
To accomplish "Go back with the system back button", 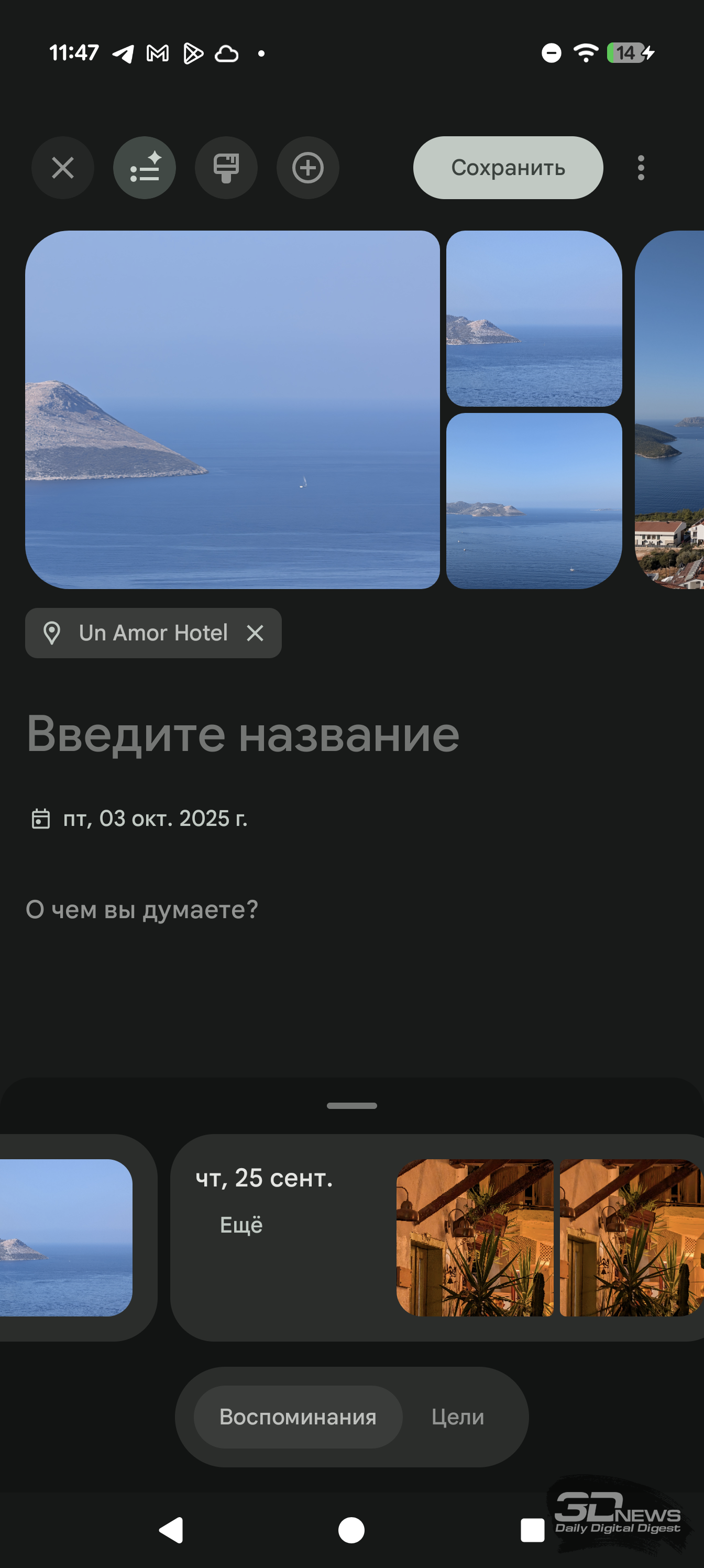I will pos(172,1530).
